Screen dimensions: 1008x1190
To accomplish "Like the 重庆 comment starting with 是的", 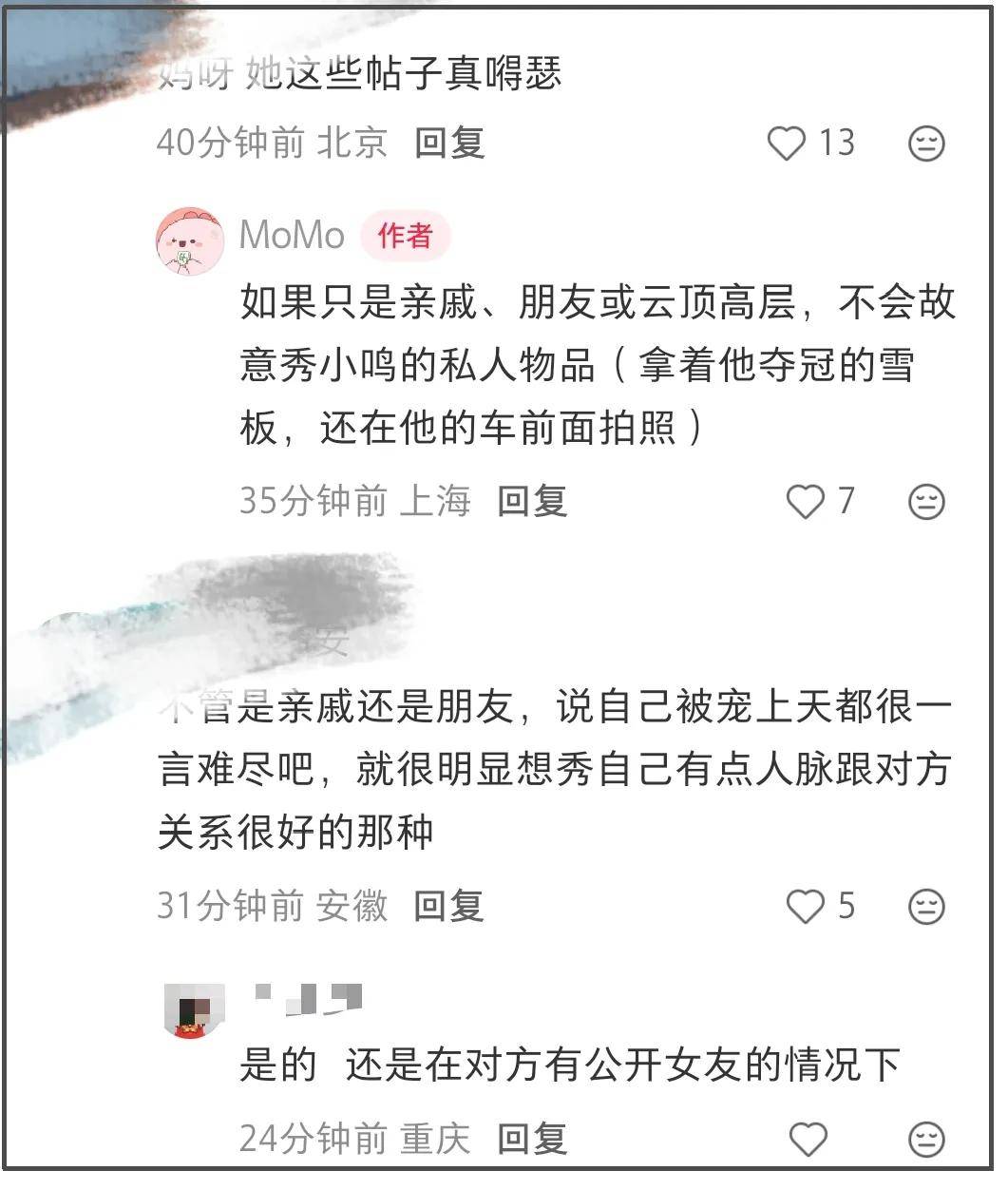I will coord(808,1139).
